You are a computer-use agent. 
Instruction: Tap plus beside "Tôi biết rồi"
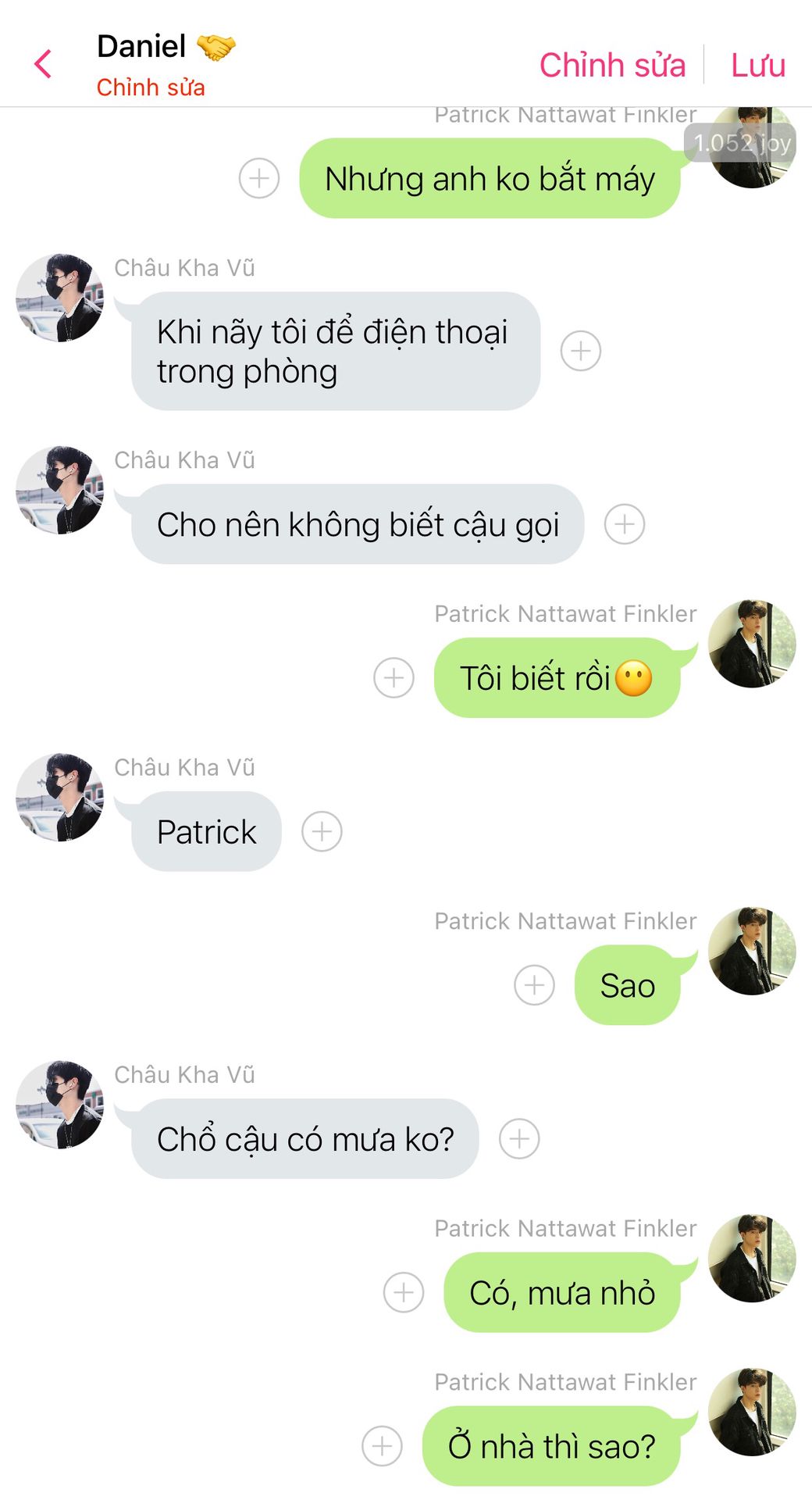[394, 677]
